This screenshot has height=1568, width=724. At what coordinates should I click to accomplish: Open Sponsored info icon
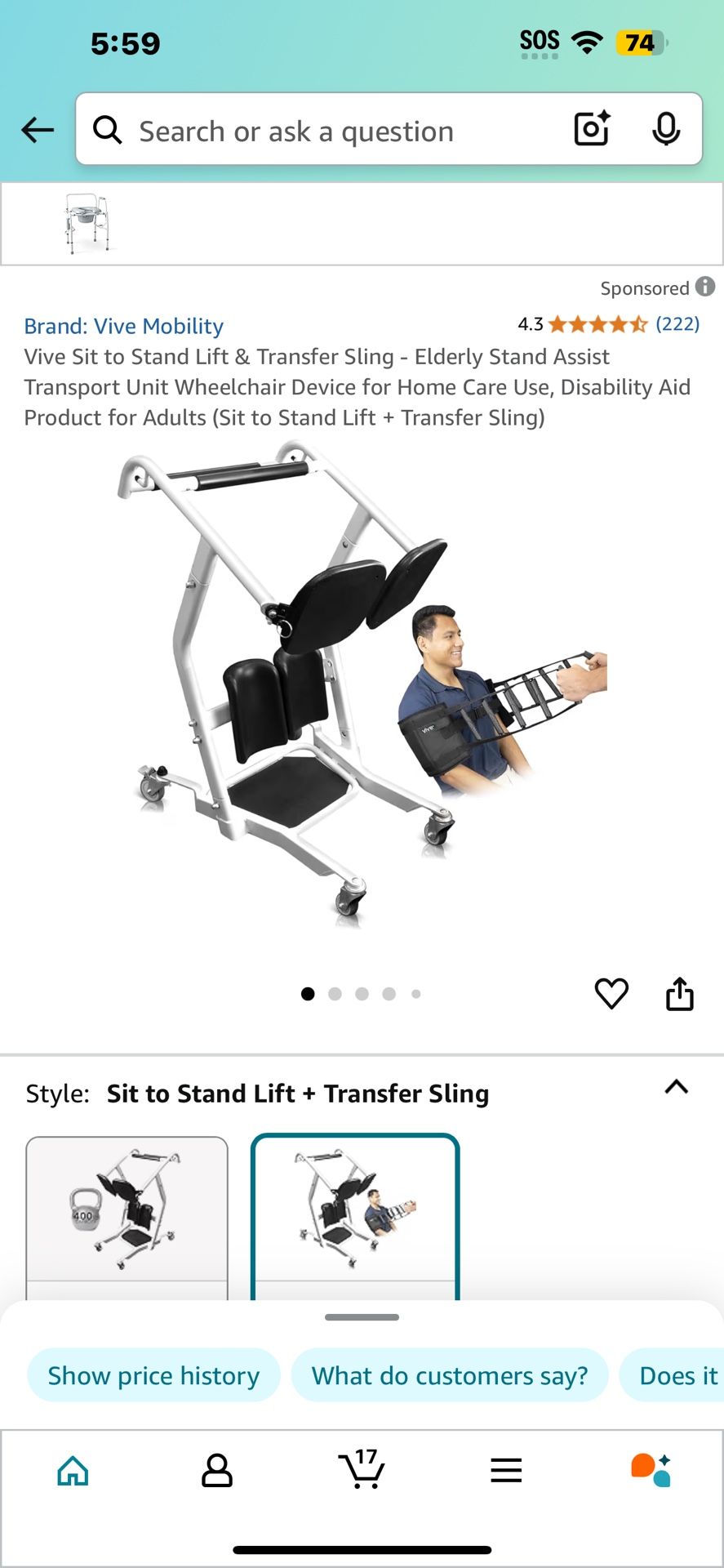pyautogui.click(x=705, y=287)
